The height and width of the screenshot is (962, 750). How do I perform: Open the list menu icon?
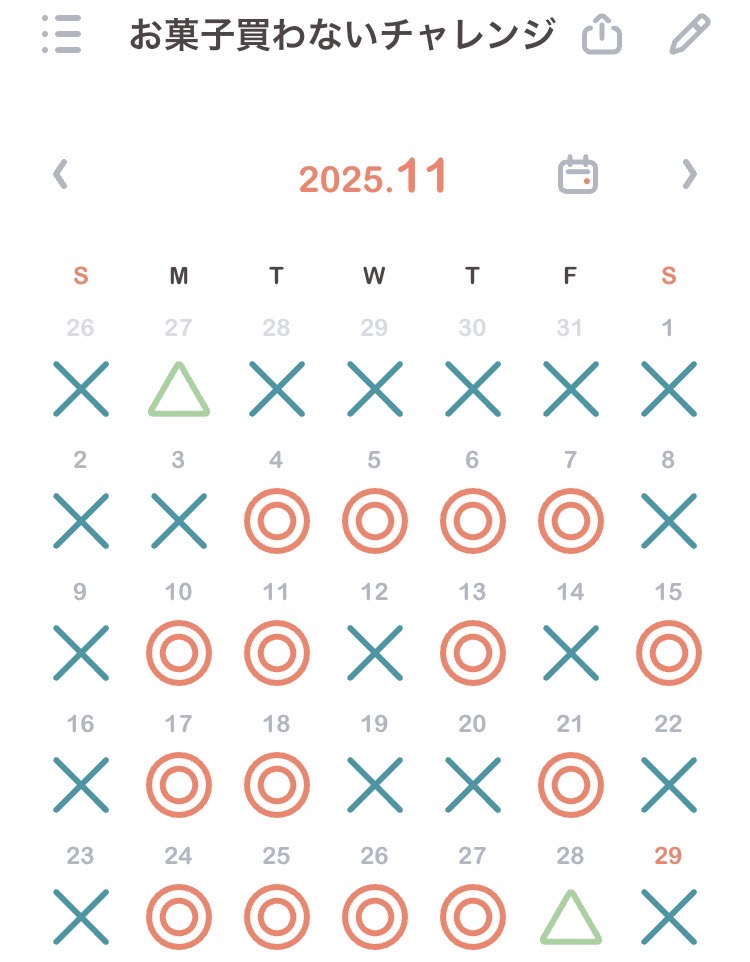pyautogui.click(x=62, y=35)
